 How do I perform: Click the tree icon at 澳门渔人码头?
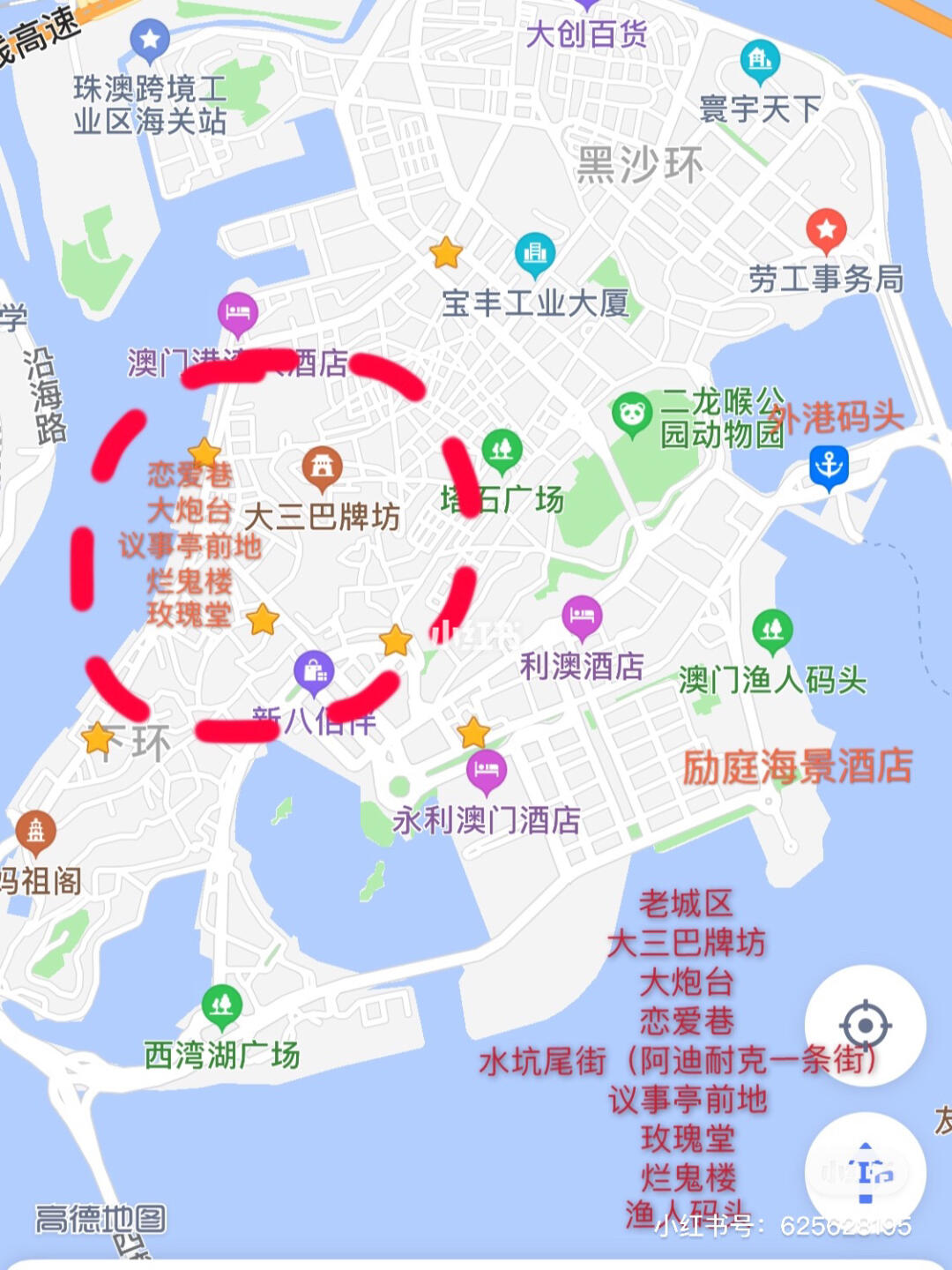tap(774, 628)
